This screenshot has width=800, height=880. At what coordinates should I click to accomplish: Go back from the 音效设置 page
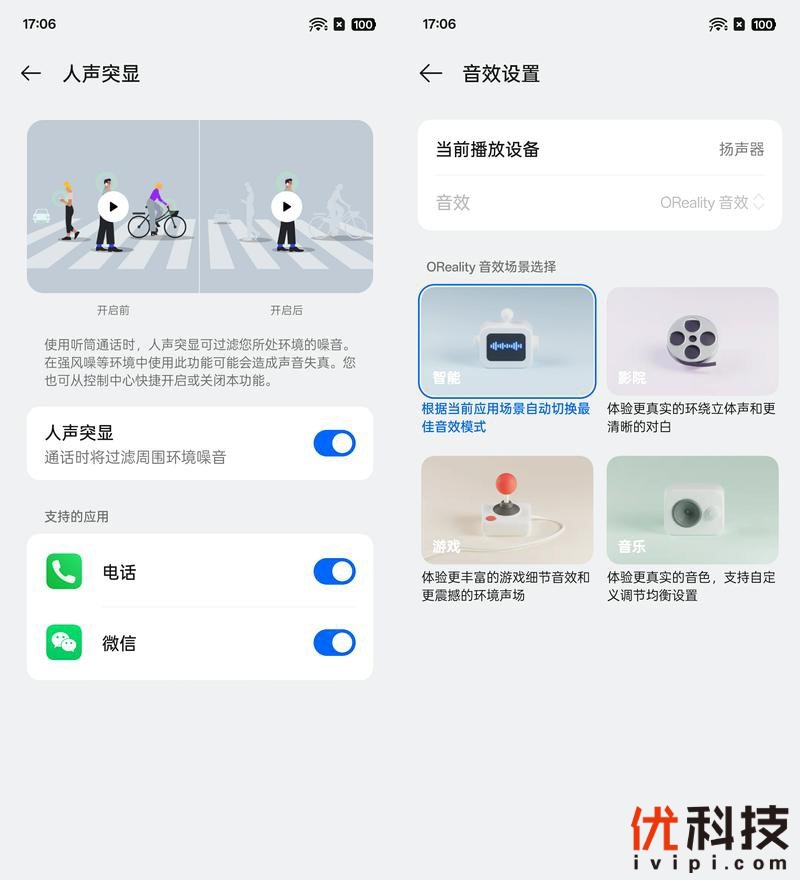tap(431, 73)
